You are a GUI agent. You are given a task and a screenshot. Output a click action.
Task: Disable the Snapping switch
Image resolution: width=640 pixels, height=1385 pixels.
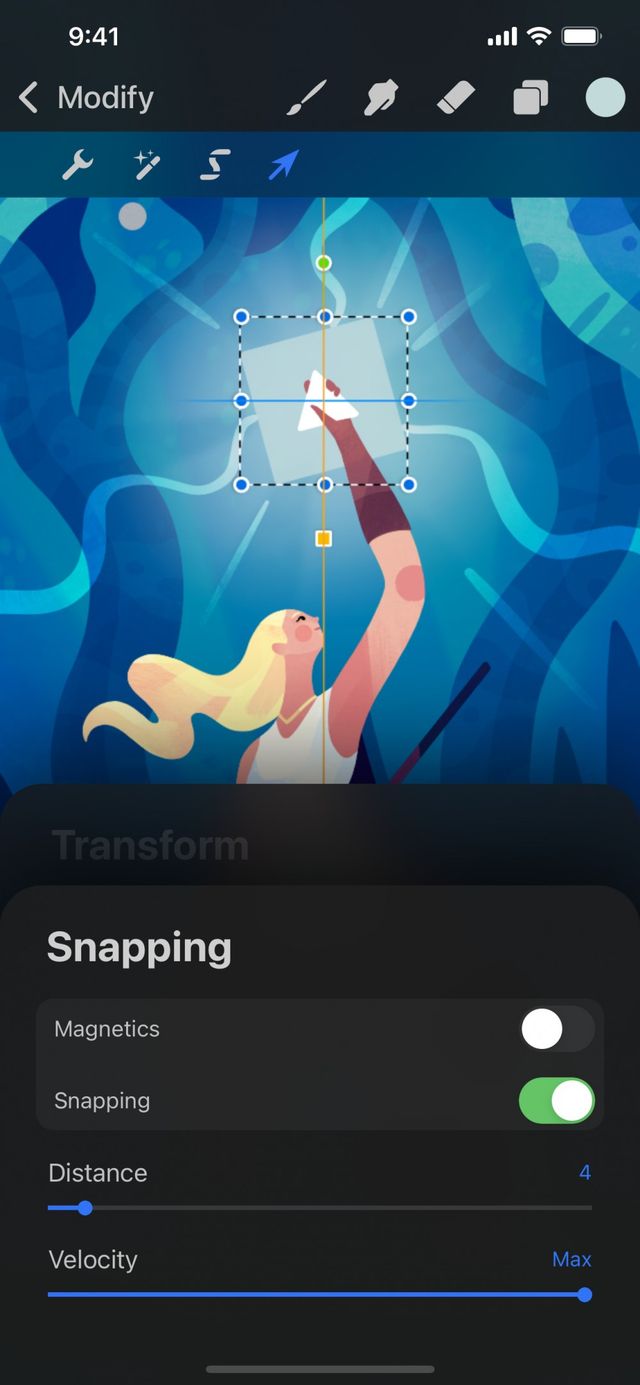556,1101
